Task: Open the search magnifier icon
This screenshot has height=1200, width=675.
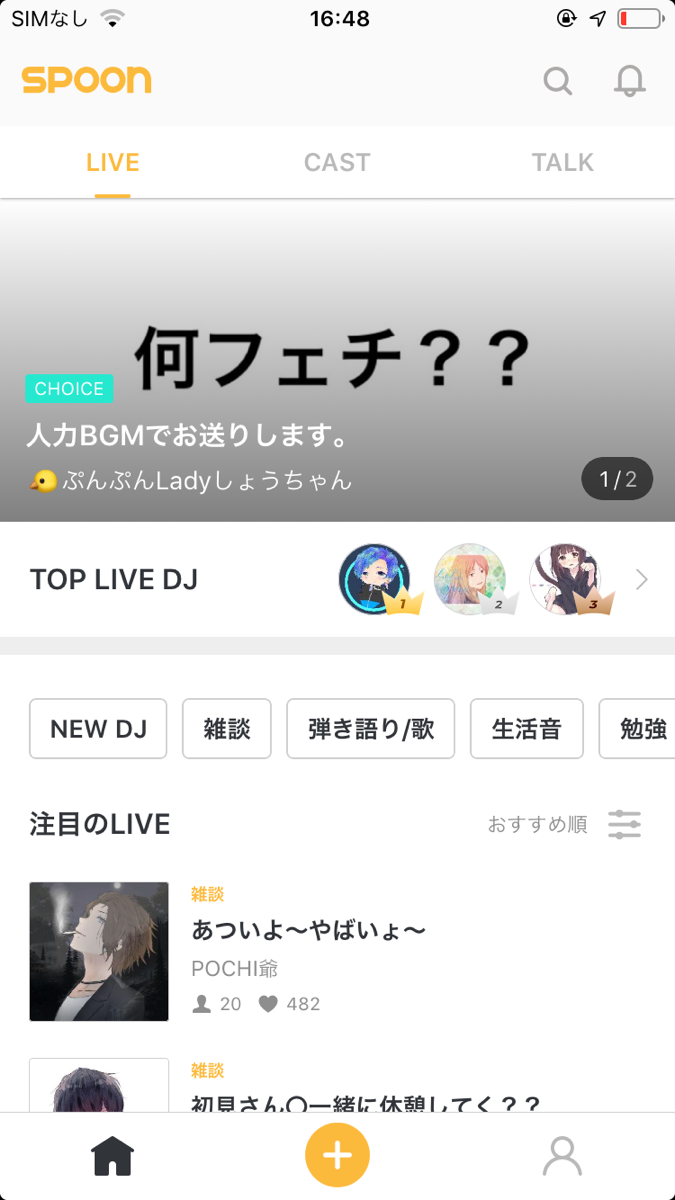Action: (x=558, y=81)
